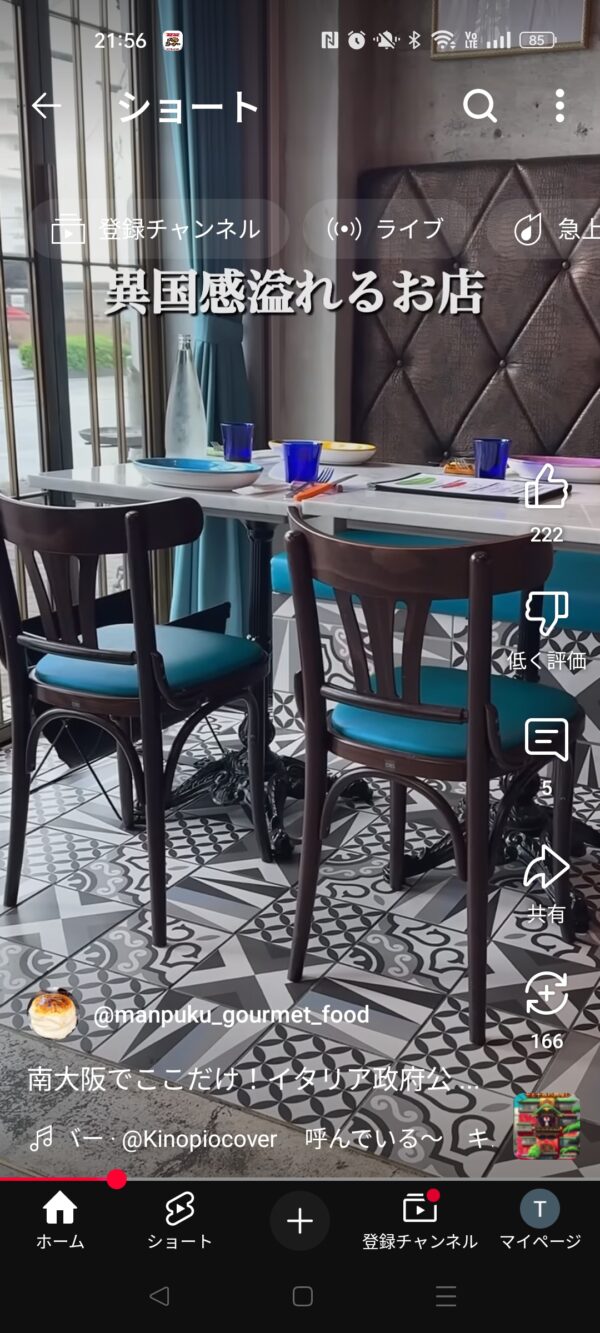Expand the video description caption
The width and height of the screenshot is (600, 1333).
point(255,1079)
